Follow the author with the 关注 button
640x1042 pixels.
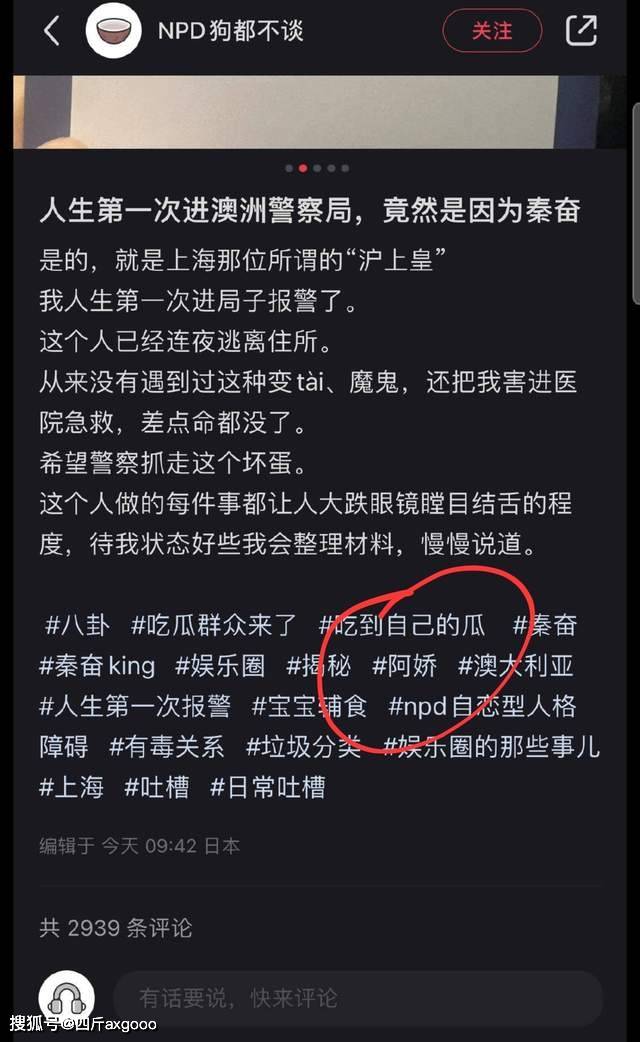(x=492, y=31)
